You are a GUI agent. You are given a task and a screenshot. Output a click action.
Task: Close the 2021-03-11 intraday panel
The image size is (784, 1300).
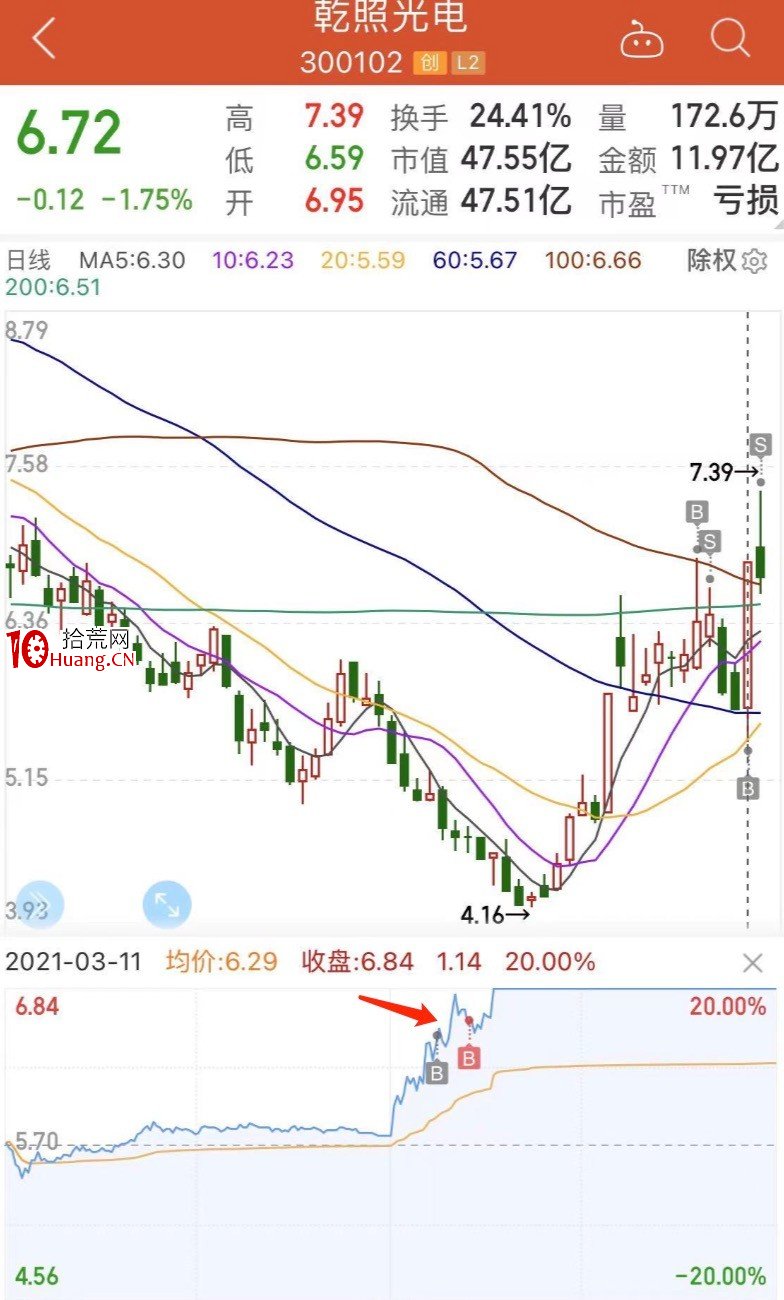[x=752, y=963]
